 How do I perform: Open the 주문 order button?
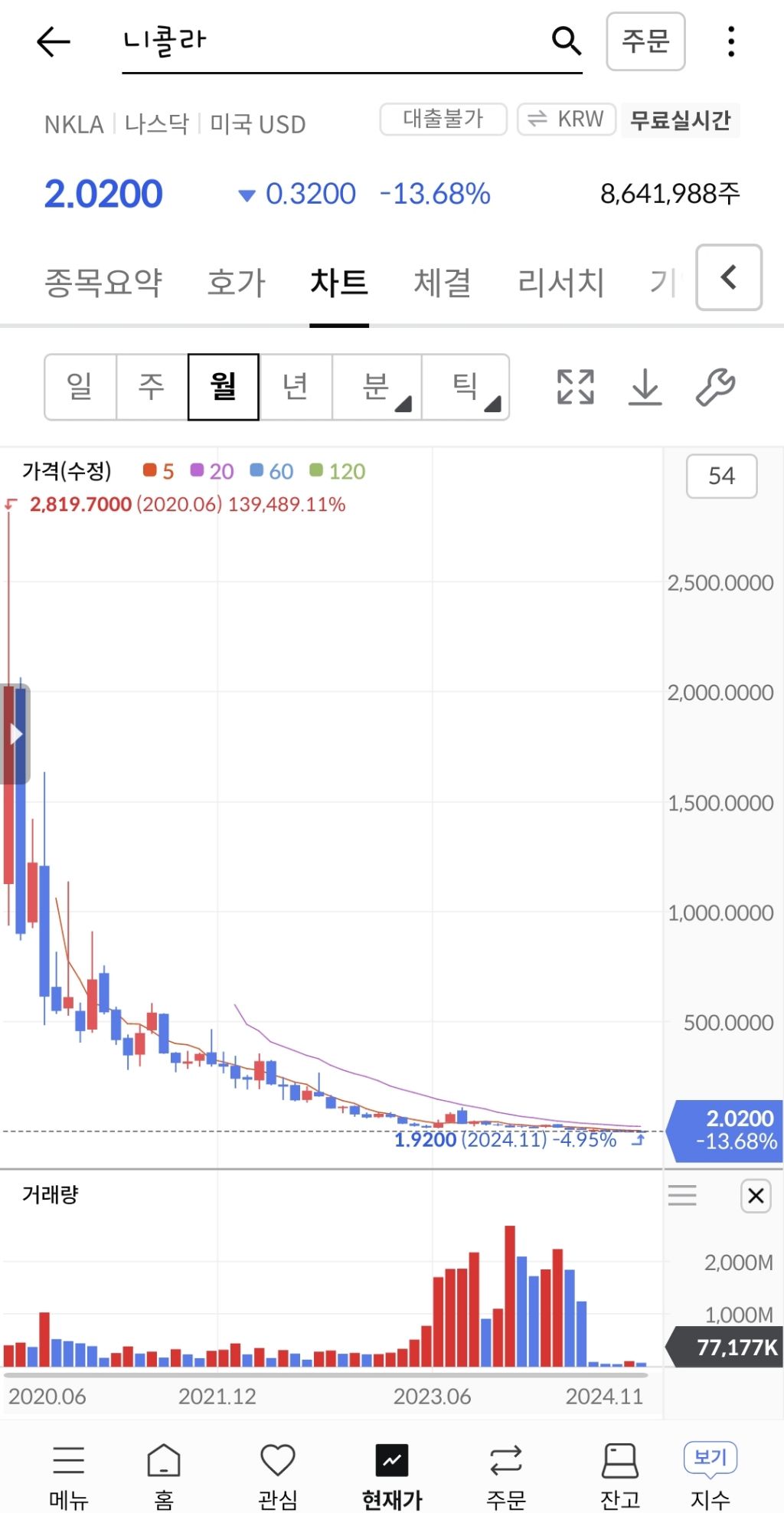645,41
